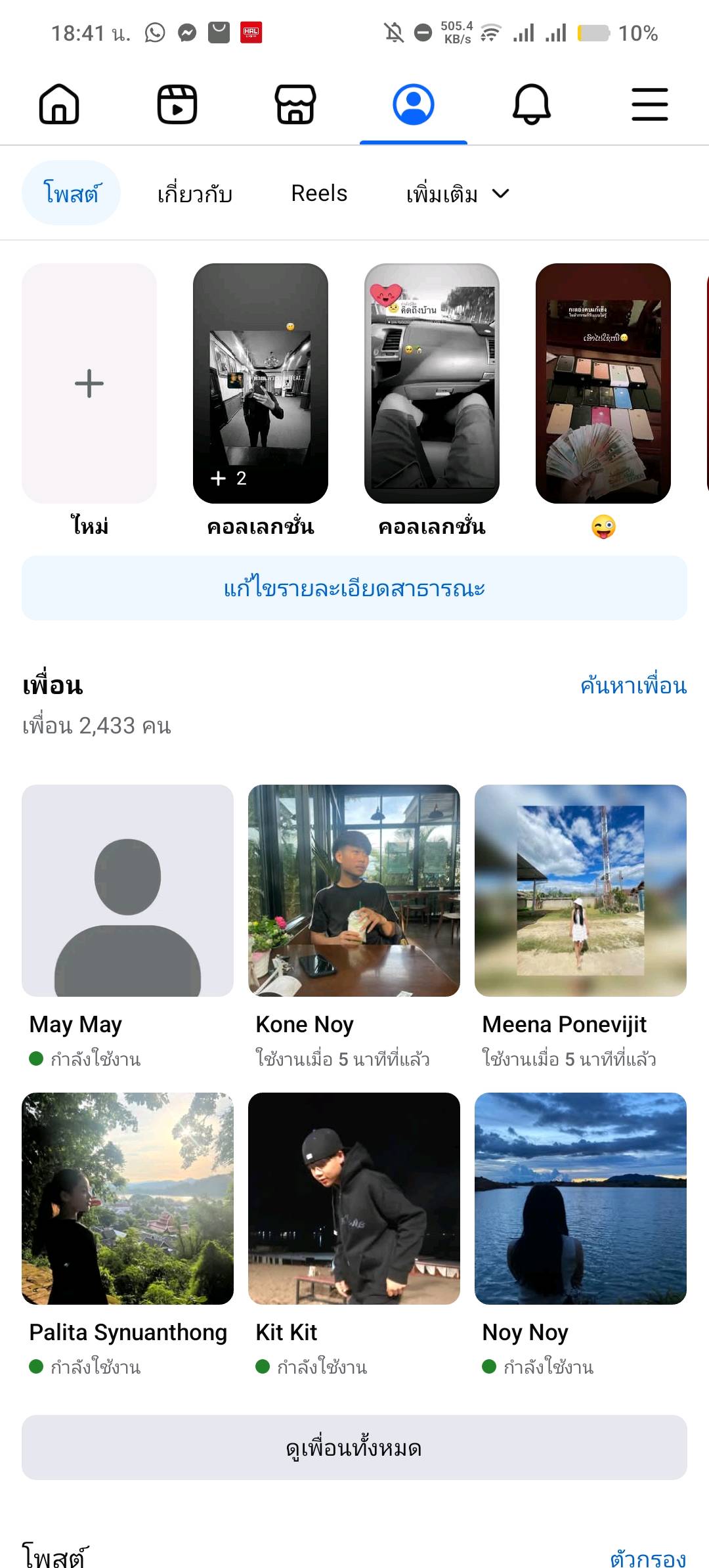Visit Palita Synuanthong's profile
Screen dimensions: 709x1568
(127, 1198)
